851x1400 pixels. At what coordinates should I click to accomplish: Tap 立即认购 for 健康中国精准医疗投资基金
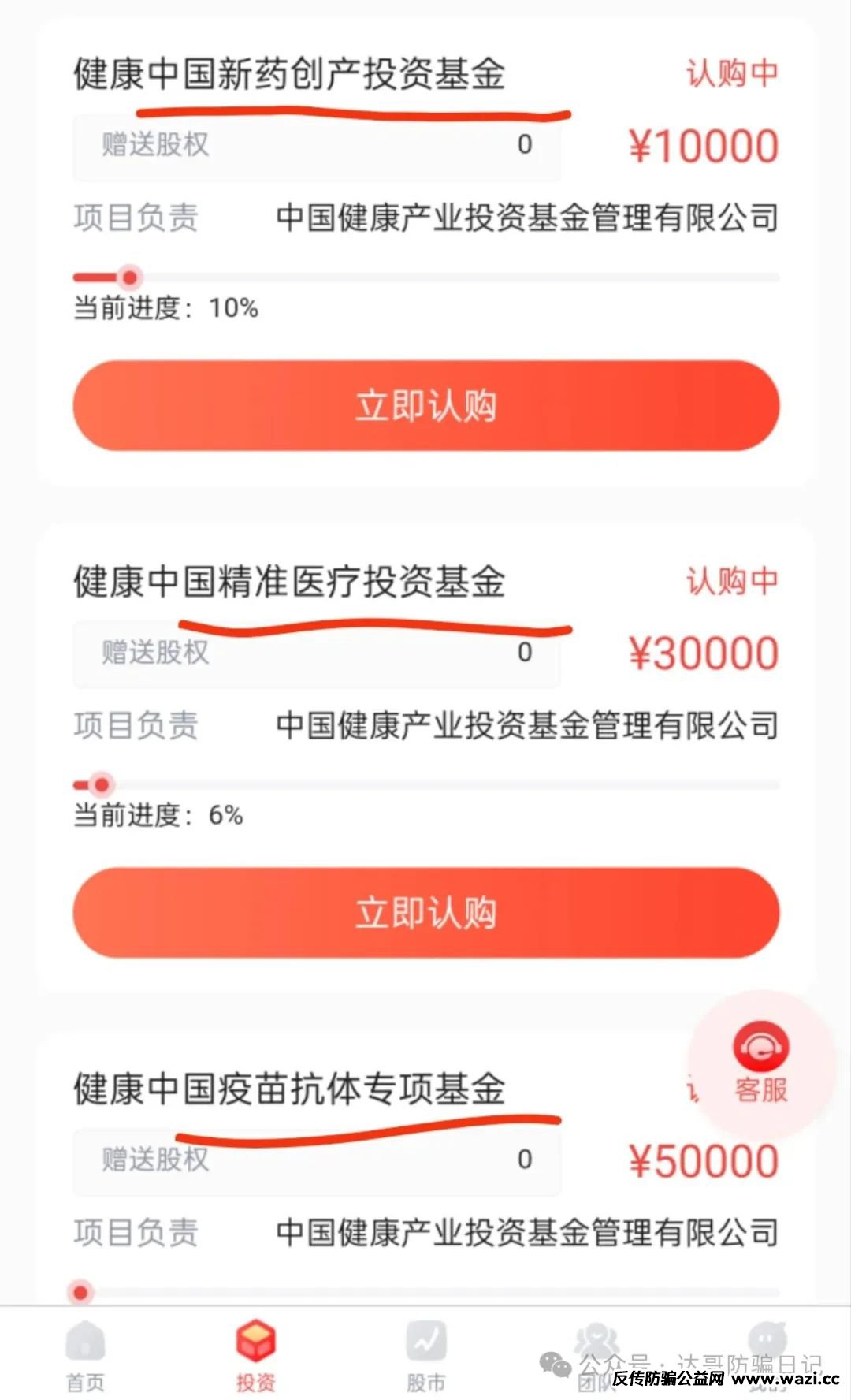pos(425,913)
